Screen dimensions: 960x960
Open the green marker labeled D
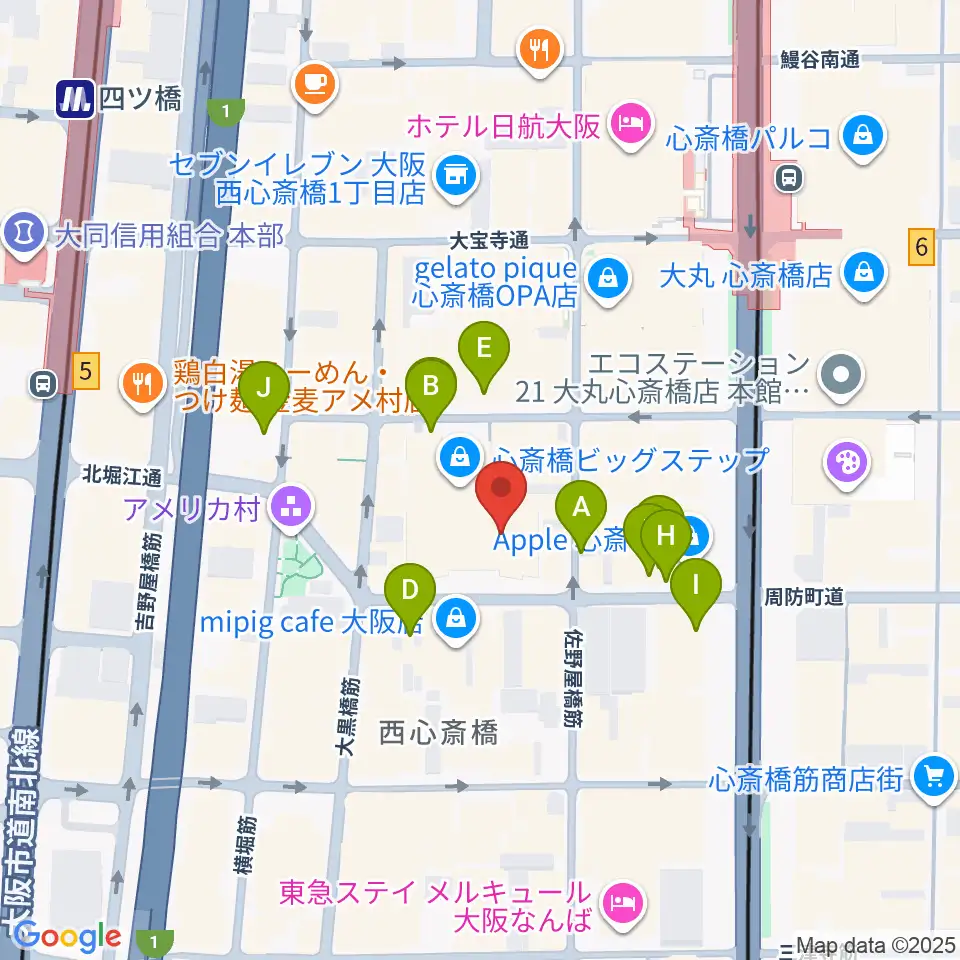pyautogui.click(x=410, y=591)
